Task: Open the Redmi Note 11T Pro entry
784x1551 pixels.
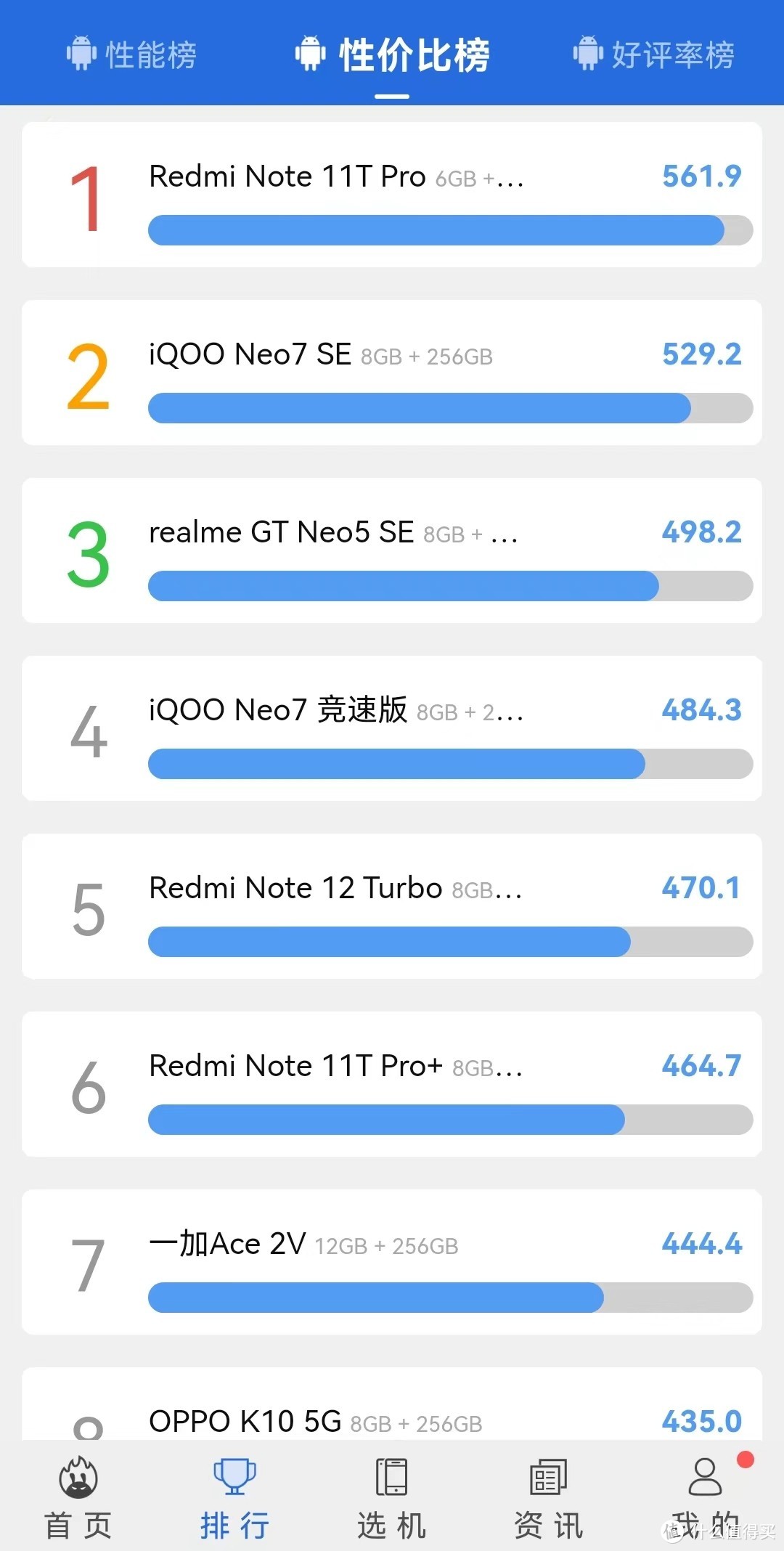Action: point(392,195)
